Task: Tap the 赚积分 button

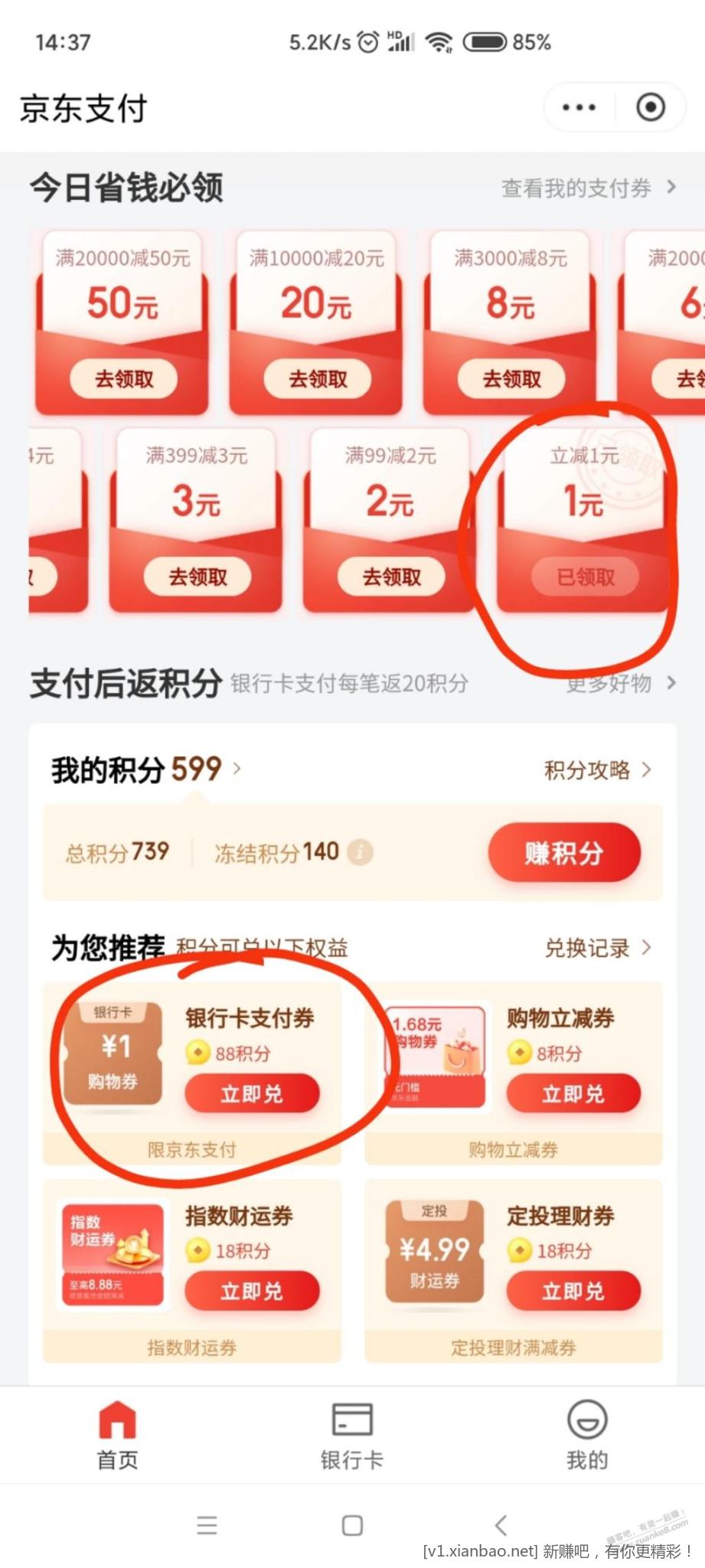Action: point(564,853)
